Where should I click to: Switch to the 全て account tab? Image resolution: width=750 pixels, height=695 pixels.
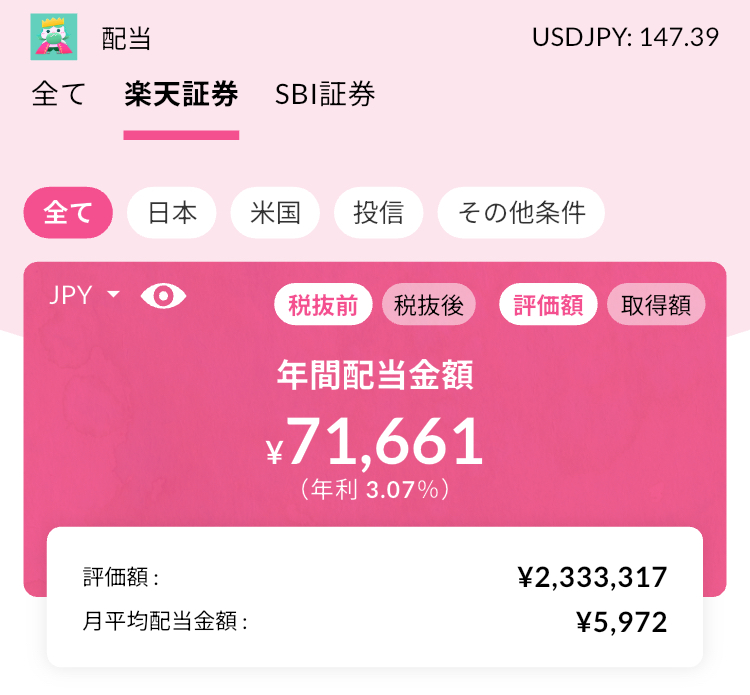[59, 95]
